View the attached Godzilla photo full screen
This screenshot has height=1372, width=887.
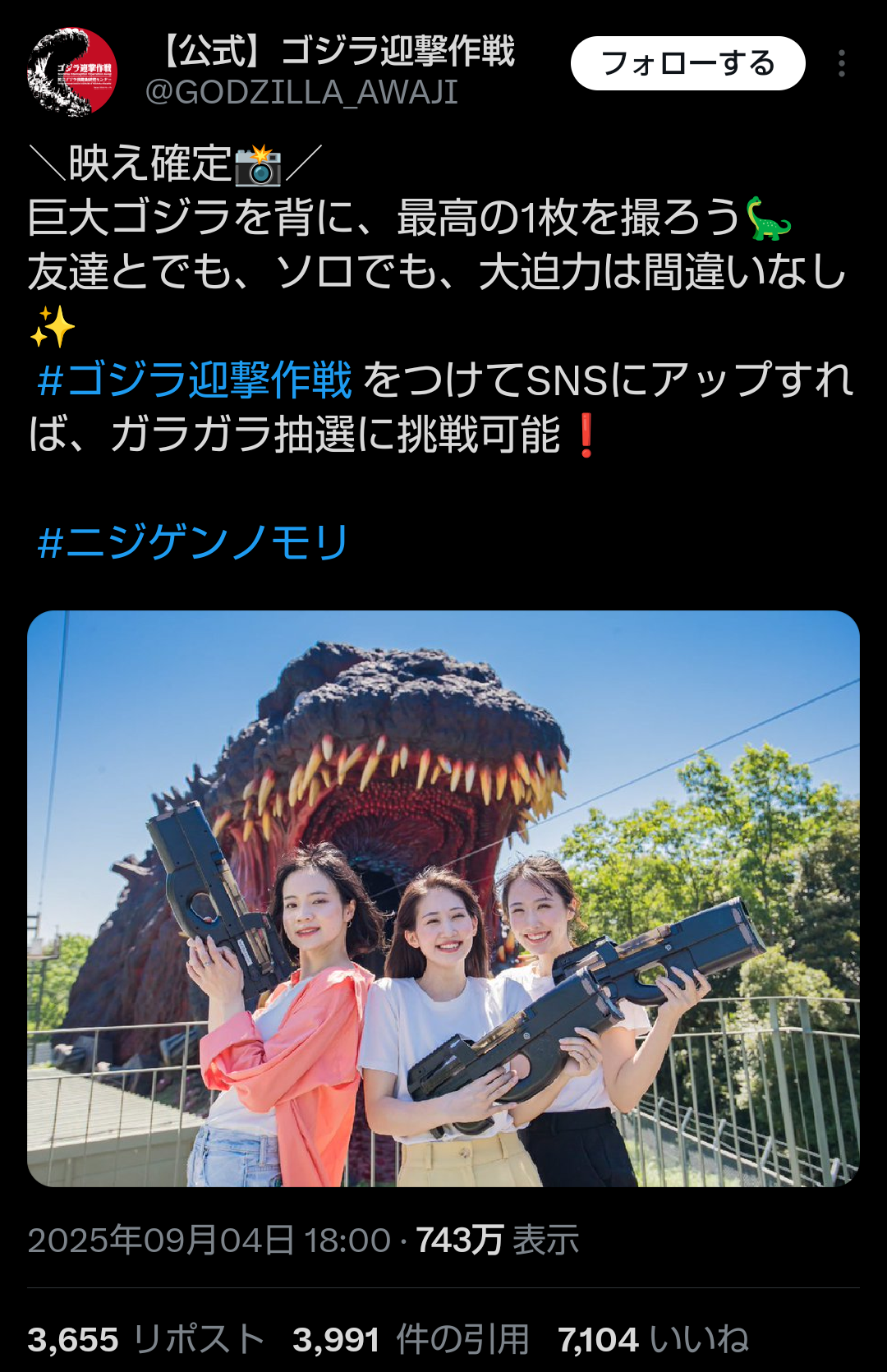point(443,898)
